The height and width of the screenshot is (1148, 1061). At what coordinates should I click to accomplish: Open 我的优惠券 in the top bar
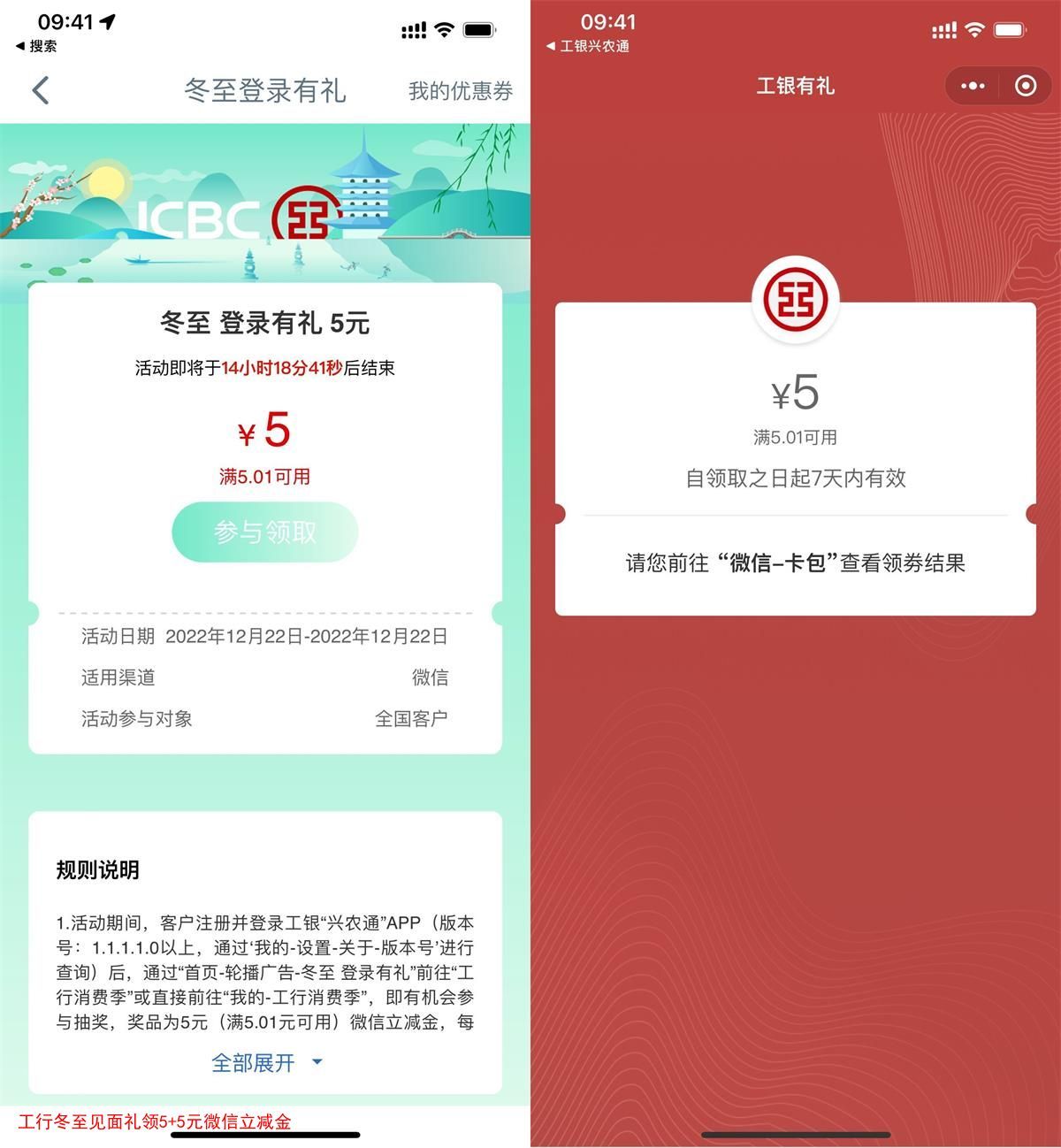460,91
